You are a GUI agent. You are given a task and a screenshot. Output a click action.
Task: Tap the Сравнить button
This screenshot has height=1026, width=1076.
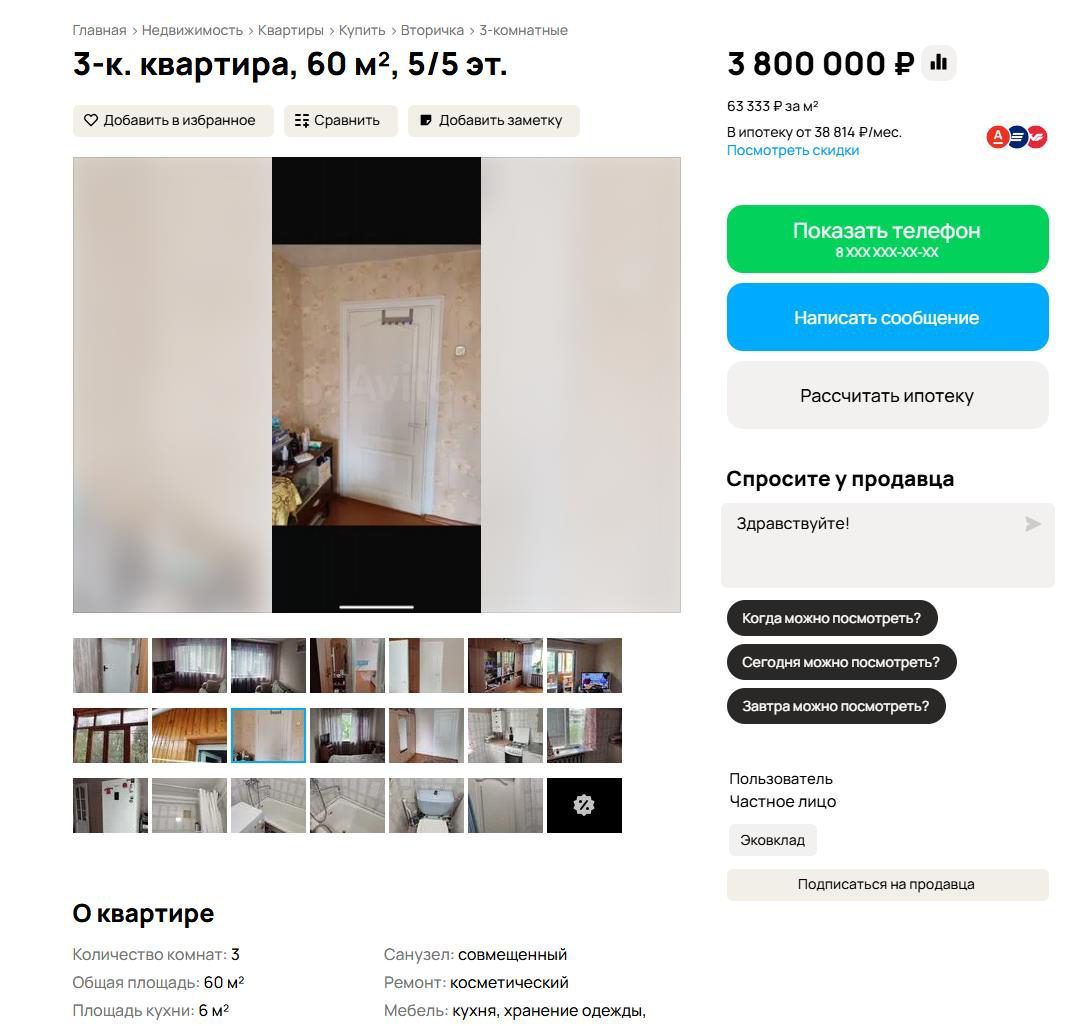(341, 121)
